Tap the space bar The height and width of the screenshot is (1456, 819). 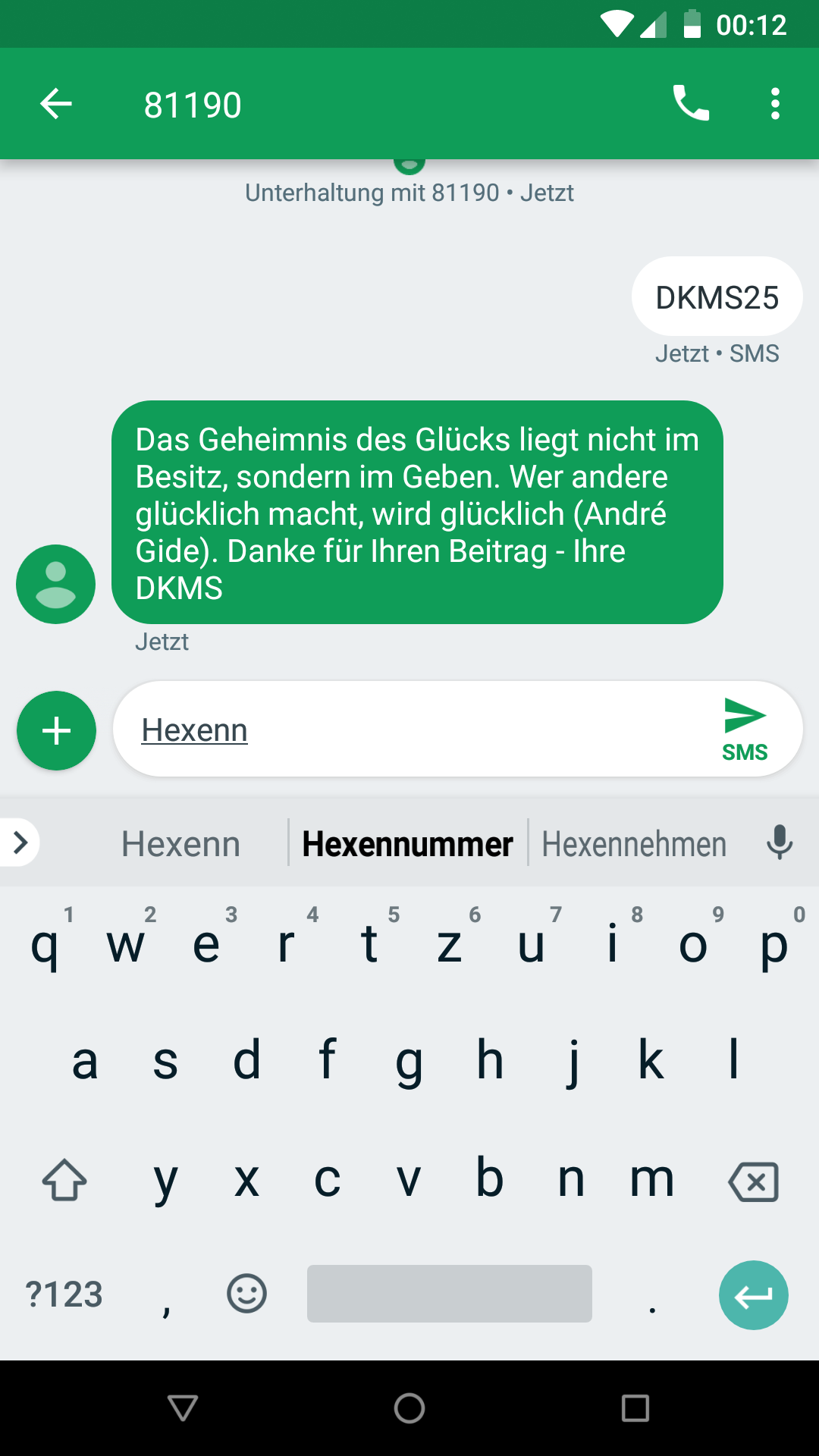449,1294
